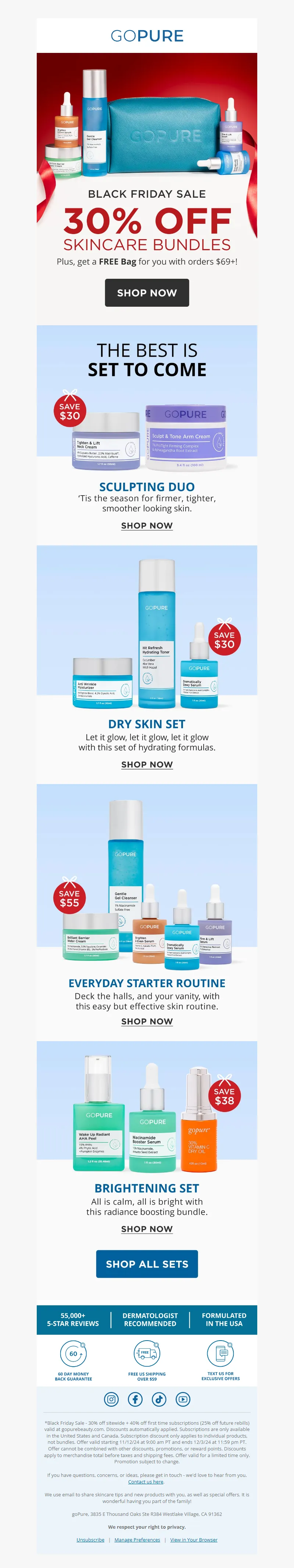This screenshot has height=1568, width=294.
Task: Follow the Contact us here link
Action: coord(146,1482)
